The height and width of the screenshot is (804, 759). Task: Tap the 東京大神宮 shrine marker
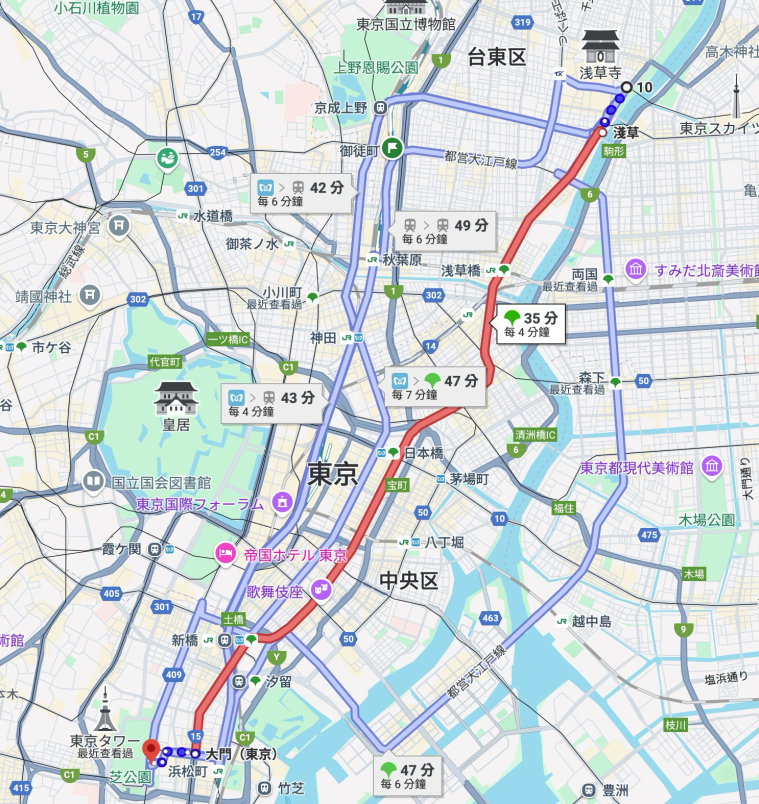pos(118,226)
